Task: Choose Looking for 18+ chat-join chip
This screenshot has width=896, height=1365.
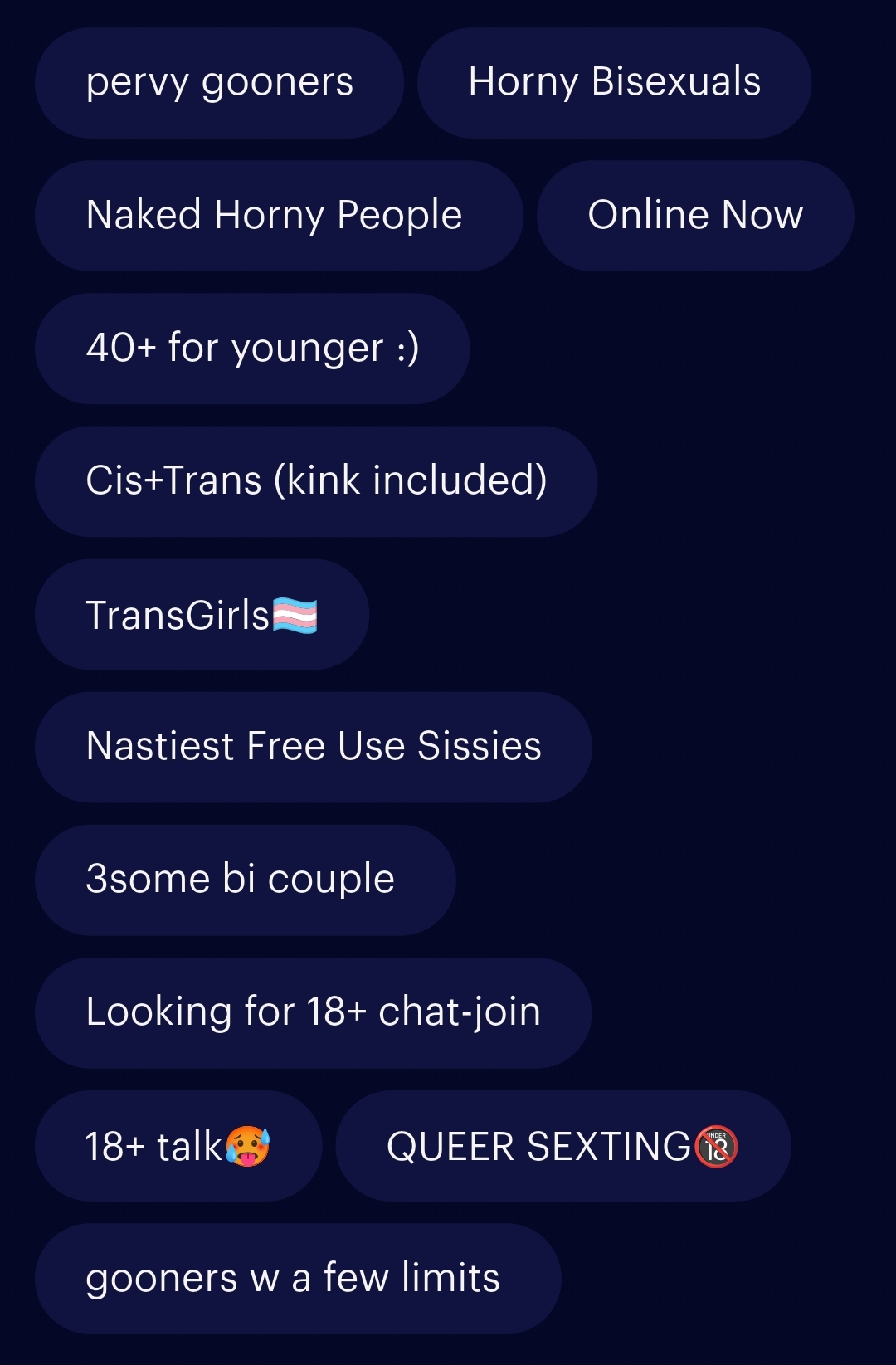Action: pyautogui.click(x=313, y=1012)
